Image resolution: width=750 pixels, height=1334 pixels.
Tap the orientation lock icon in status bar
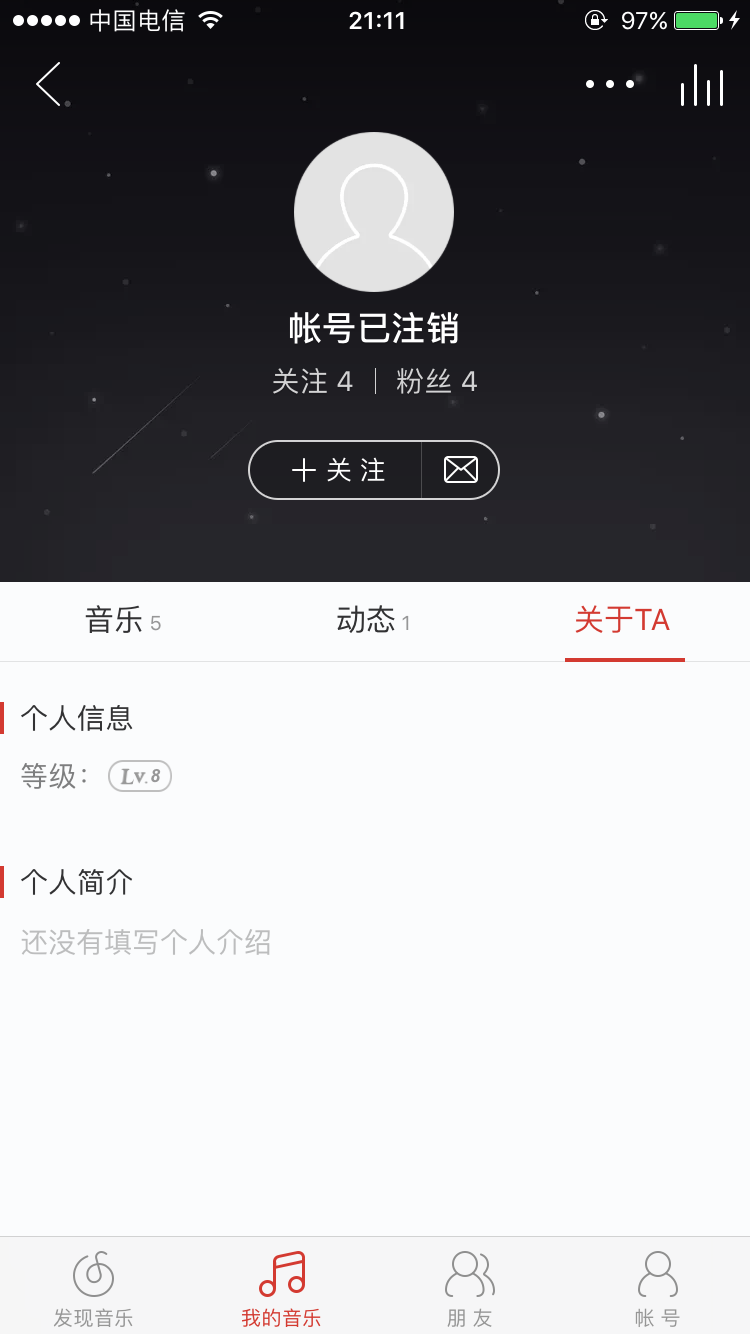594,18
